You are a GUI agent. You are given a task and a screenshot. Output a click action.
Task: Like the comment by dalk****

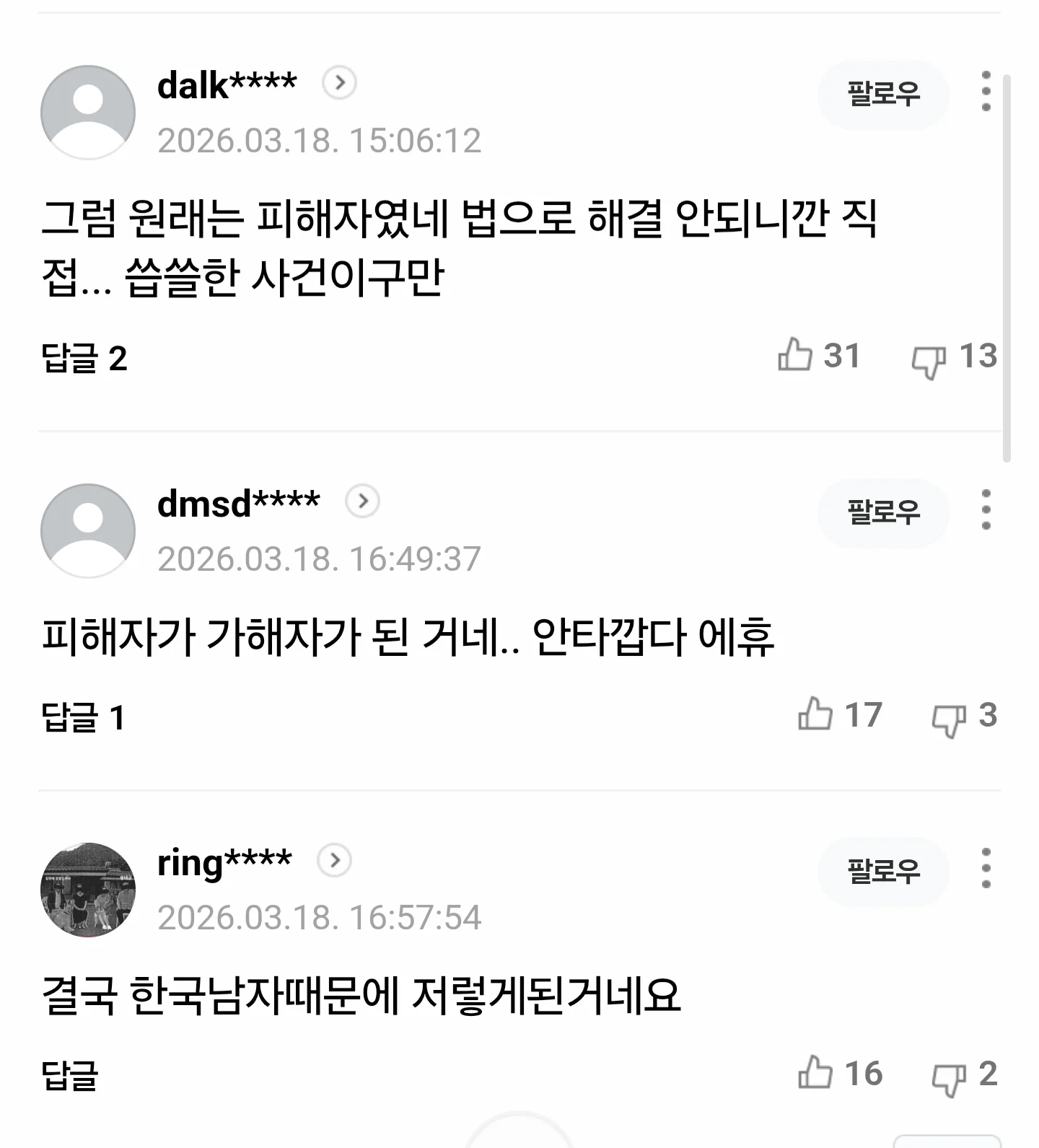click(796, 356)
